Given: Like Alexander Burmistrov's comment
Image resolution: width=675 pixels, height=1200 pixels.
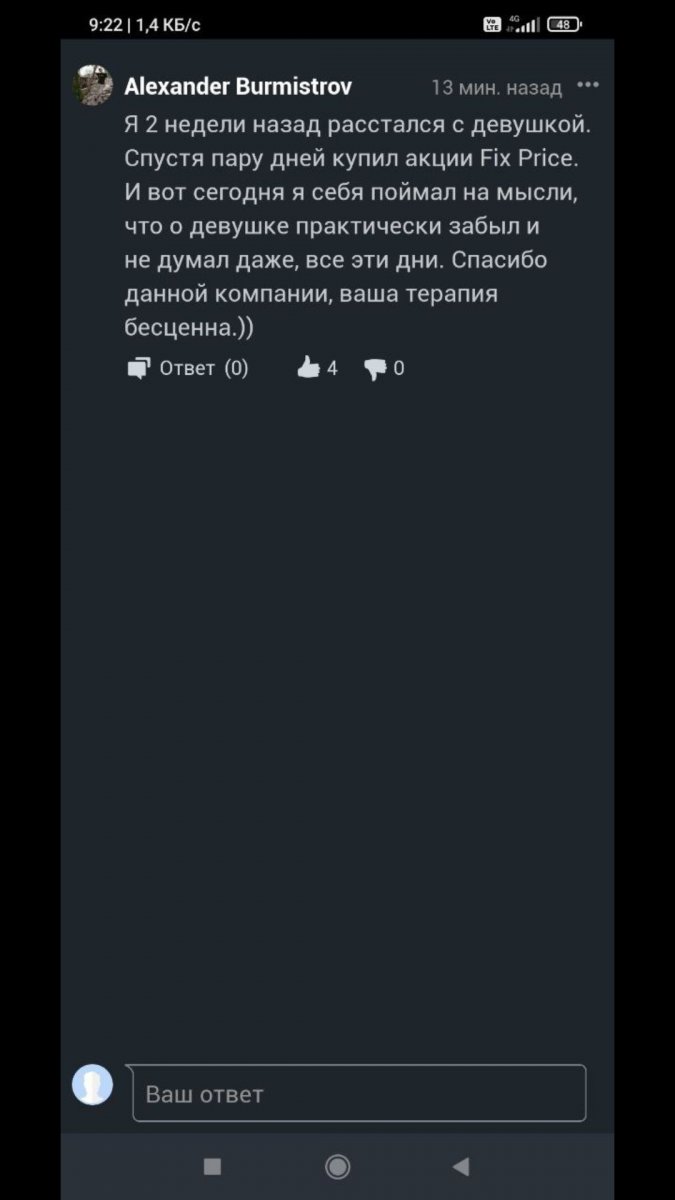Looking at the screenshot, I should 309,368.
